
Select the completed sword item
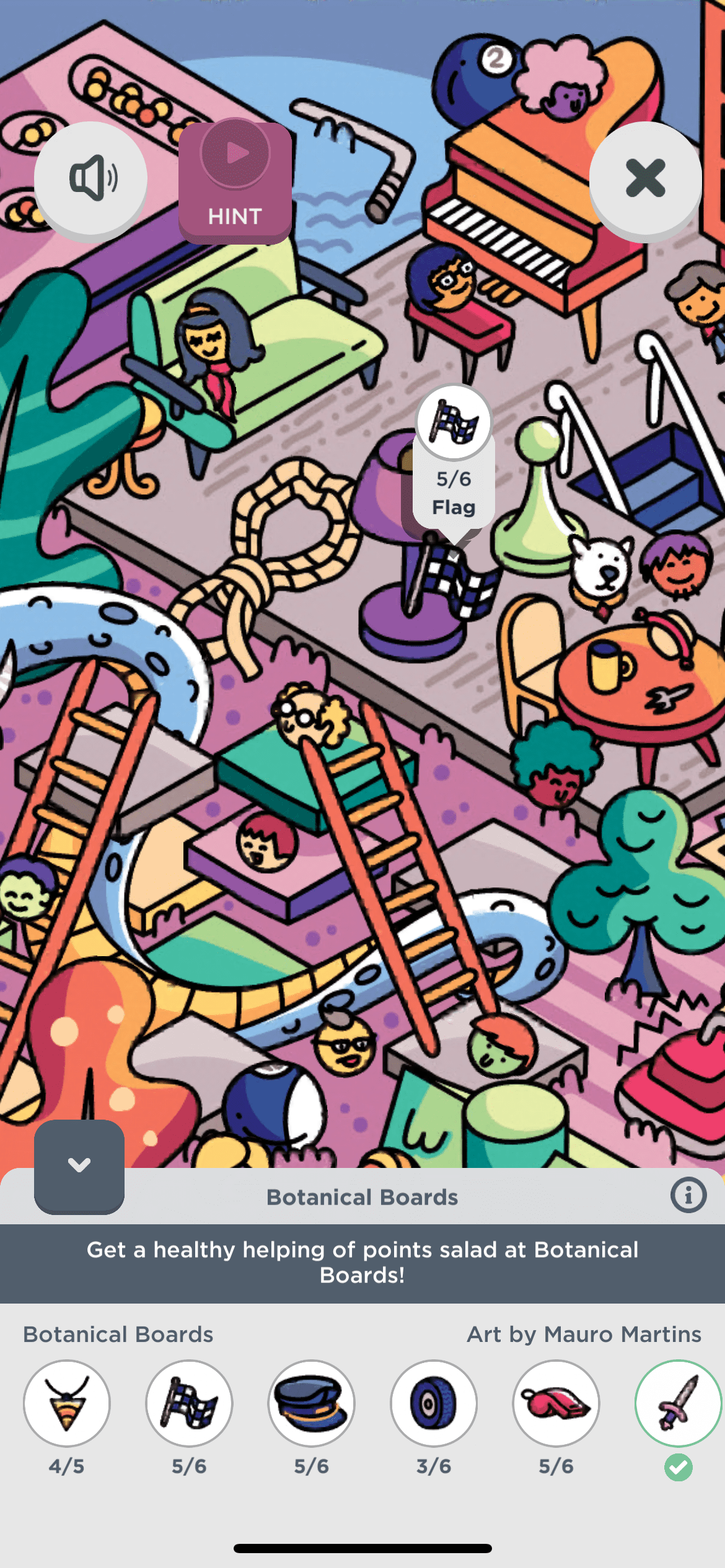(x=678, y=1403)
